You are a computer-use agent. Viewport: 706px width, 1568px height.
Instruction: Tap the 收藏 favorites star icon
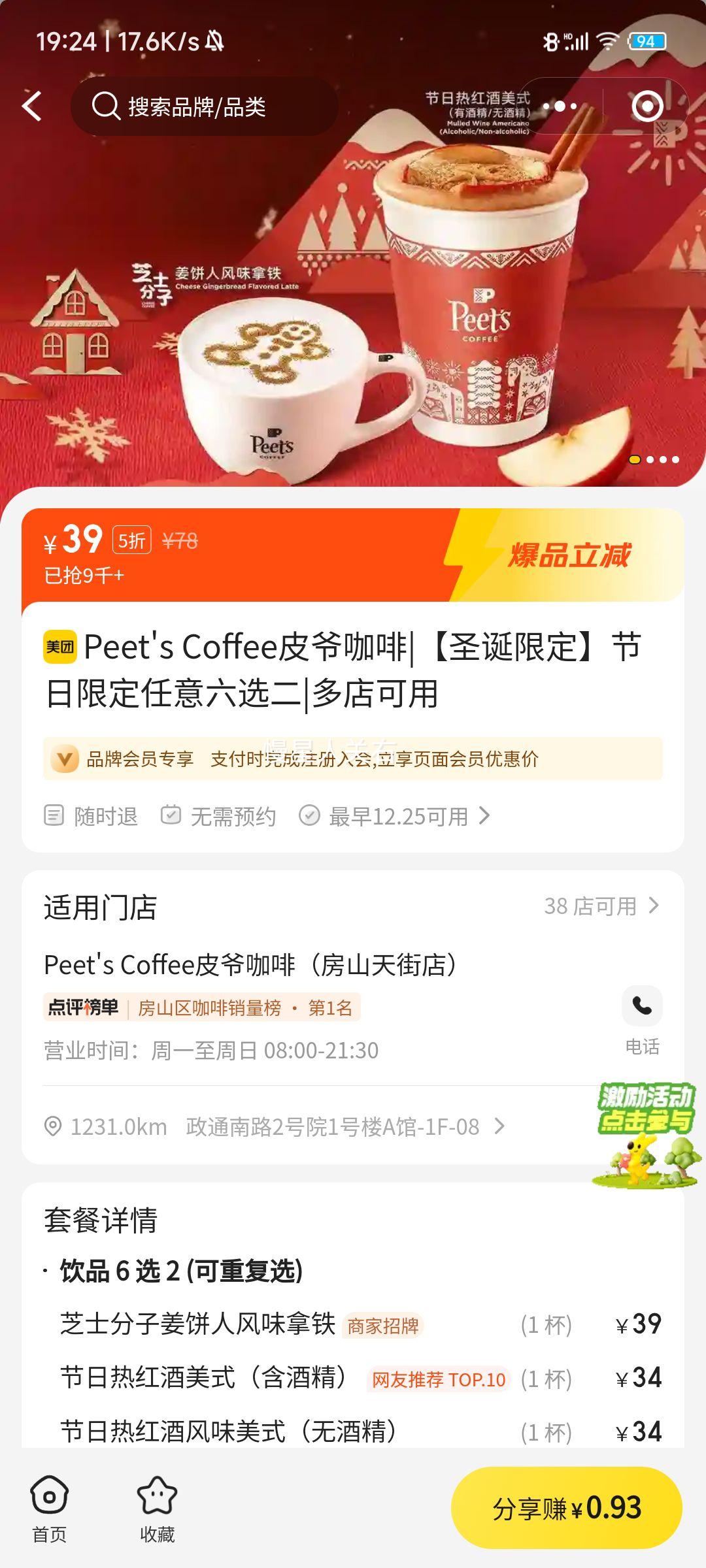(x=157, y=1496)
